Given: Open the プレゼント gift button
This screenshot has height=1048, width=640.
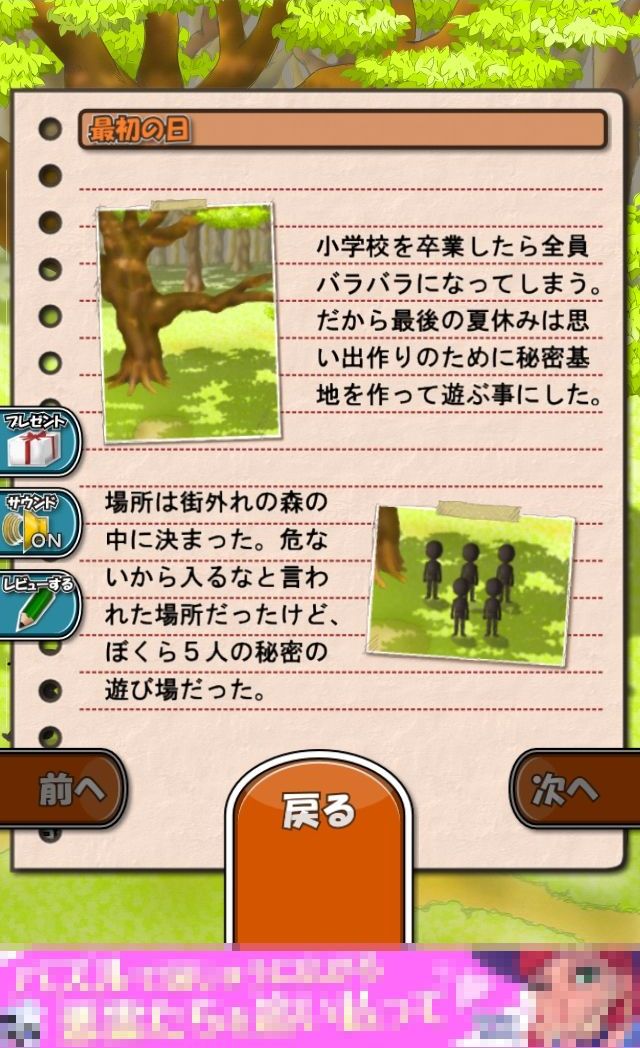Looking at the screenshot, I should 40,441.
